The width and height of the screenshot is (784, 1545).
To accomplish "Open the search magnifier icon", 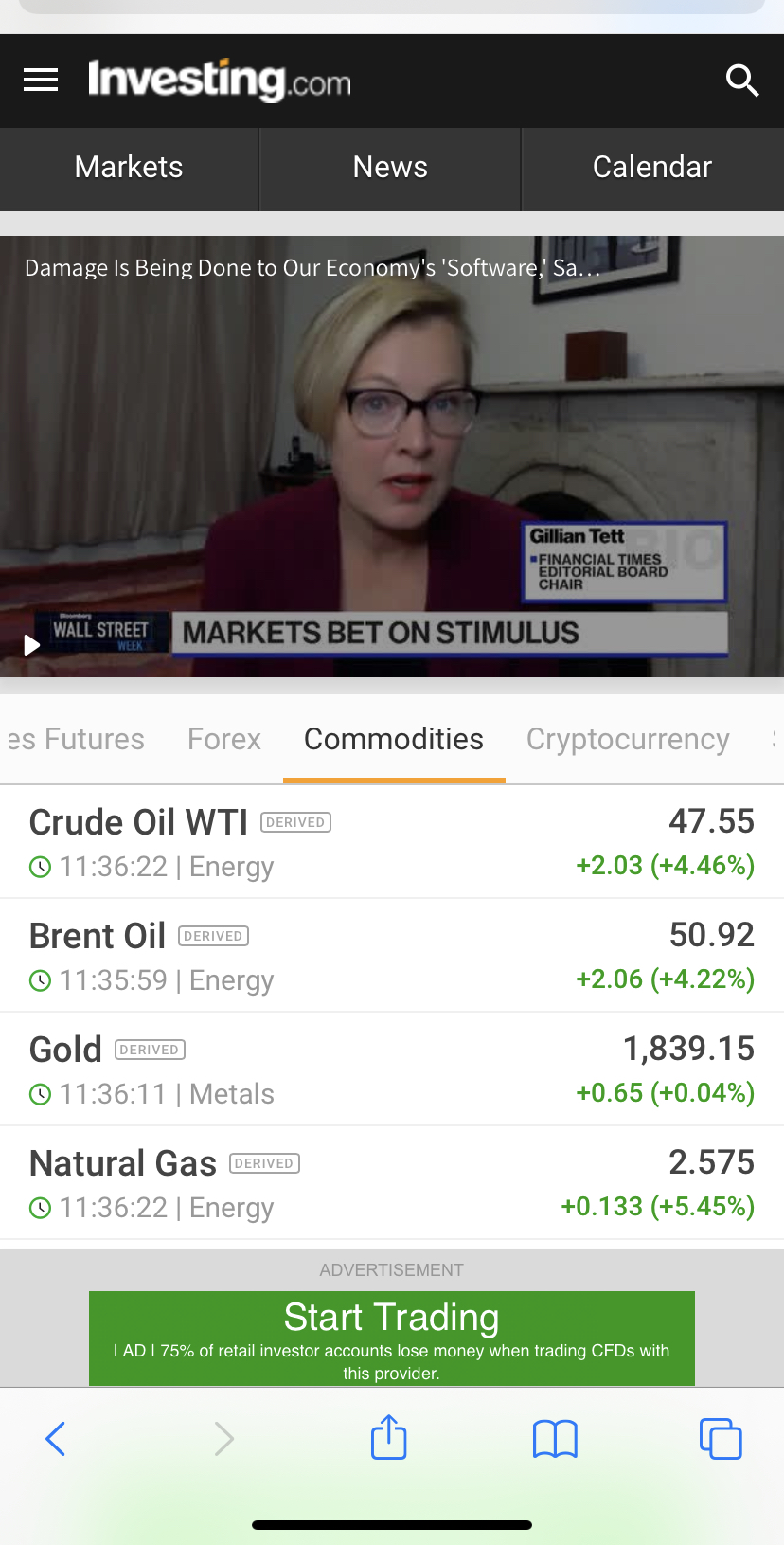I will pyautogui.click(x=741, y=81).
